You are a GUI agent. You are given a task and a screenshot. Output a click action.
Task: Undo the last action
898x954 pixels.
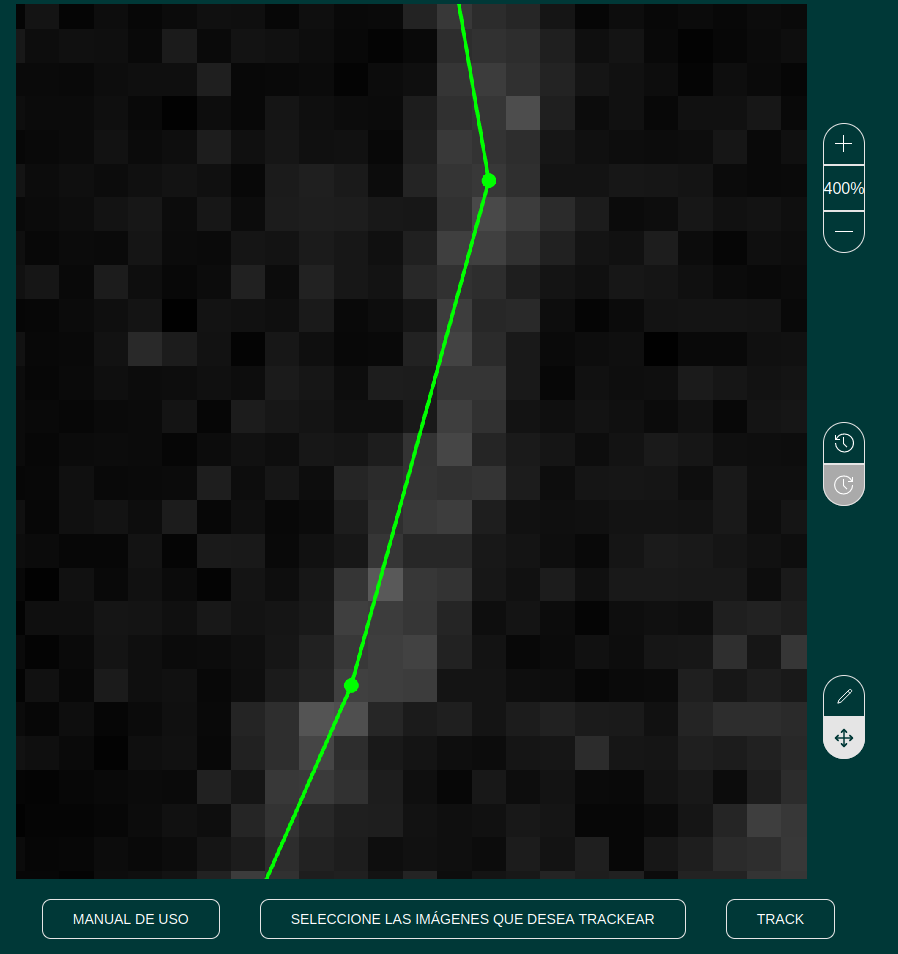tap(843, 443)
